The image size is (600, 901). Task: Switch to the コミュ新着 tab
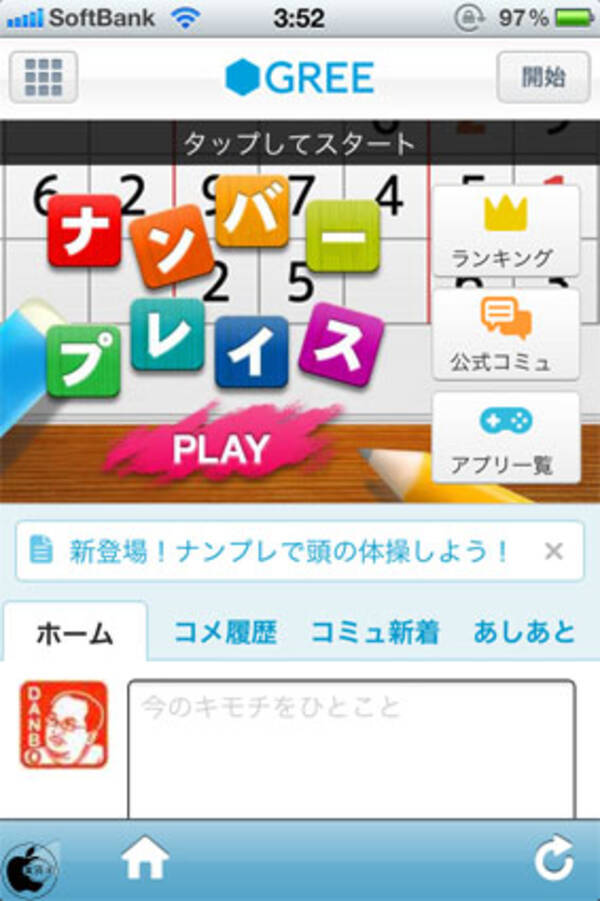pos(375,632)
